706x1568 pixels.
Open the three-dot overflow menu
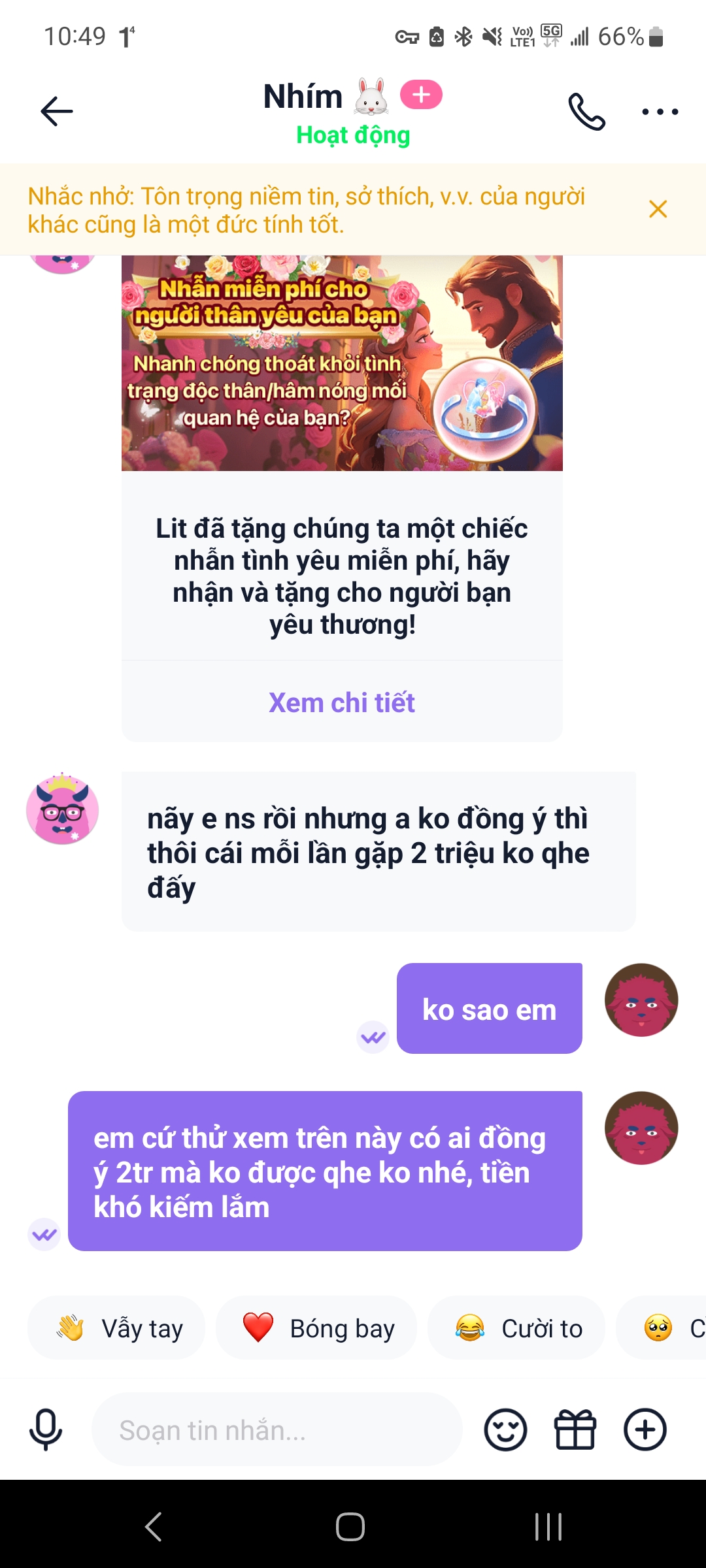pyautogui.click(x=660, y=112)
